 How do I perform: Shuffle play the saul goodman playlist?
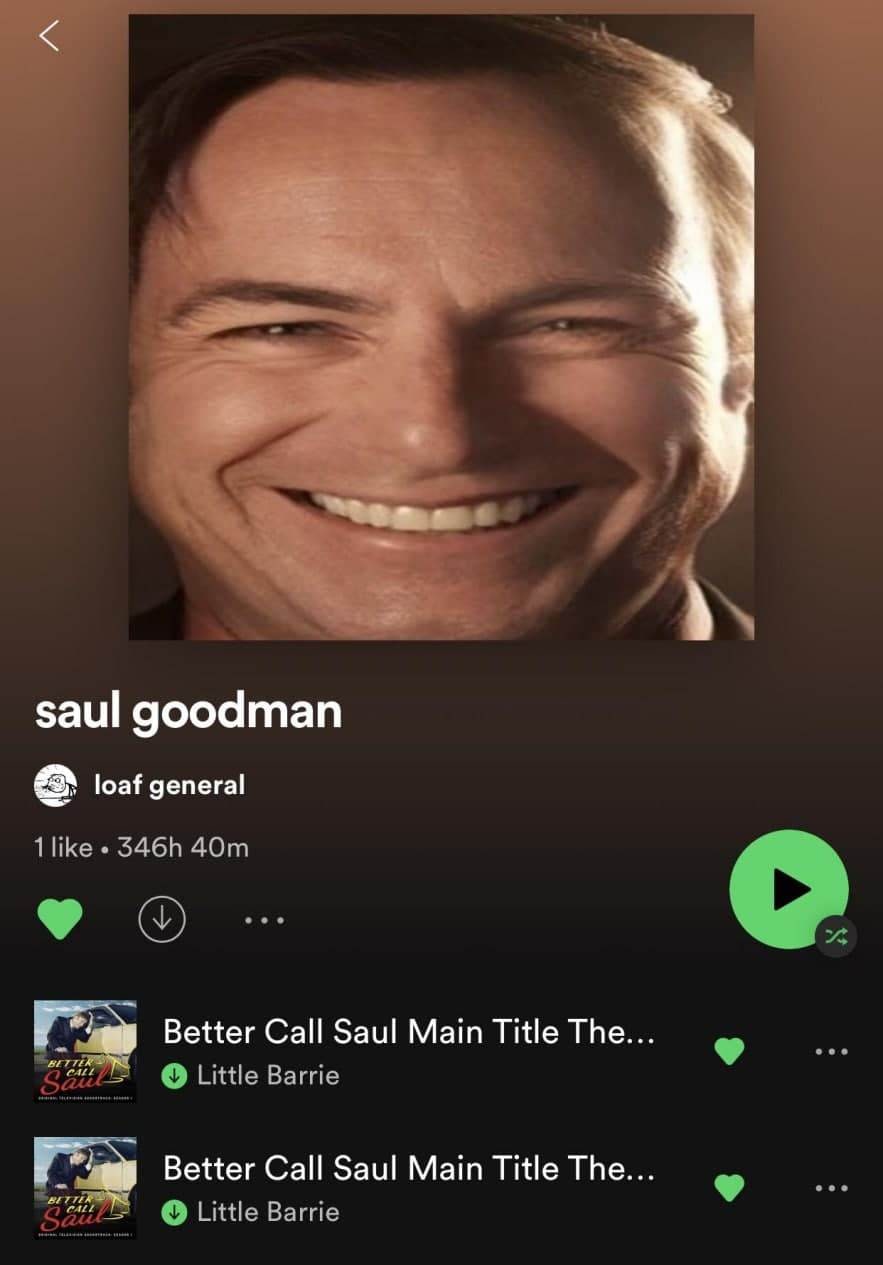tap(790, 889)
